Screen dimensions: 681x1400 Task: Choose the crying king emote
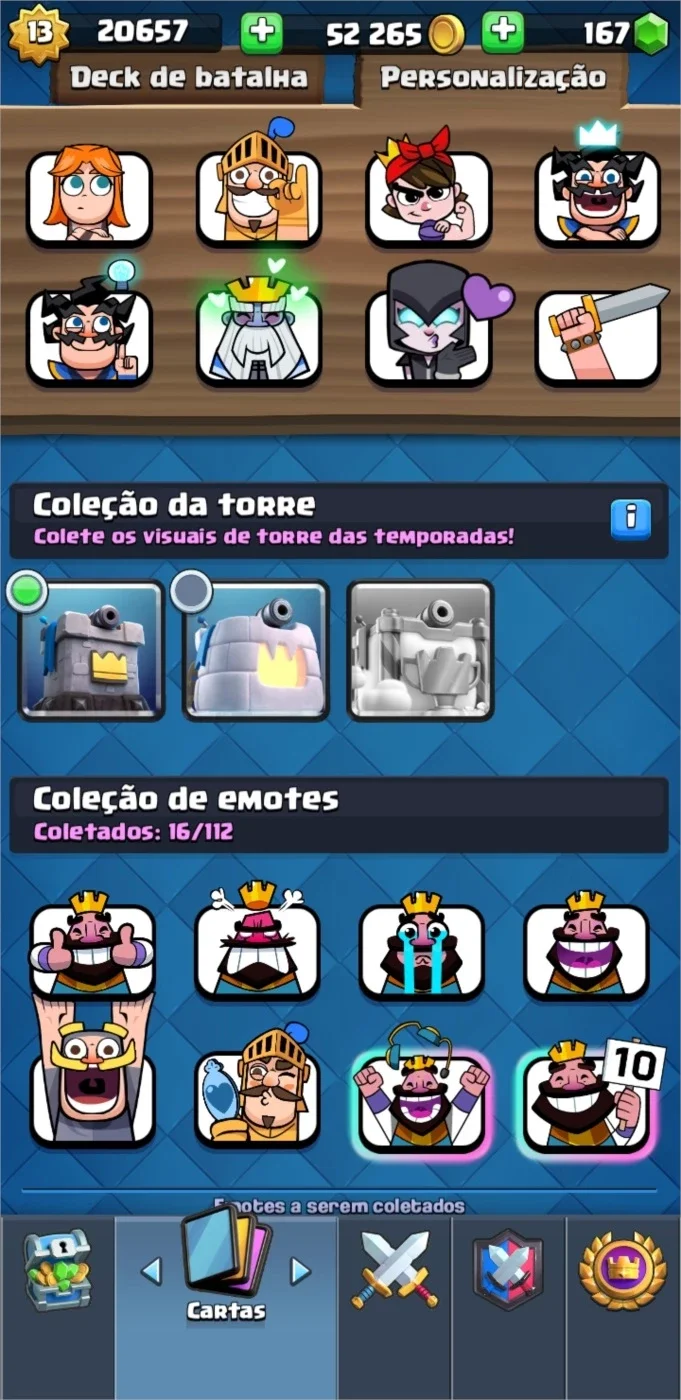pyautogui.click(x=421, y=944)
